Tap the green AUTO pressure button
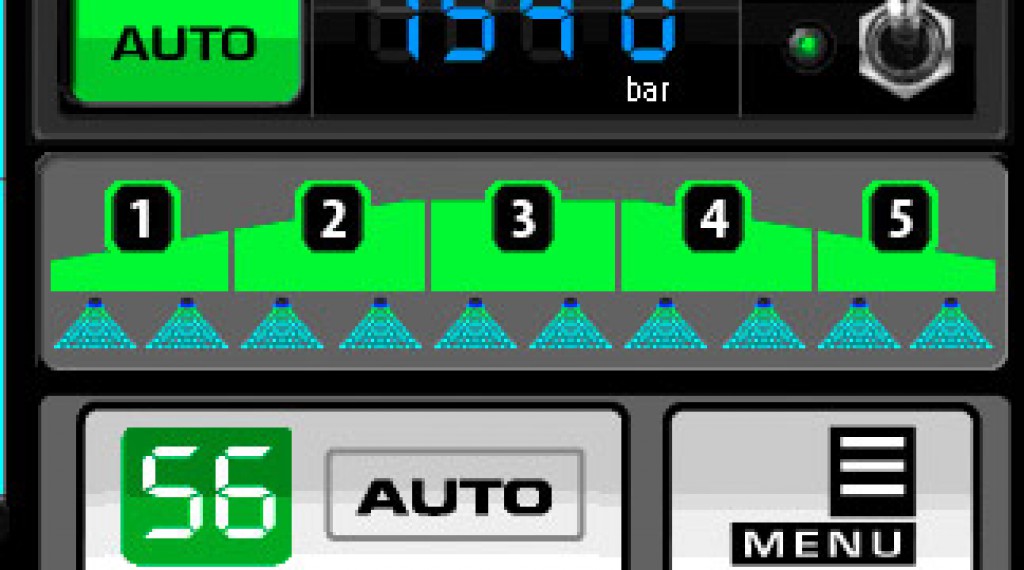1024x570 pixels. [186, 45]
